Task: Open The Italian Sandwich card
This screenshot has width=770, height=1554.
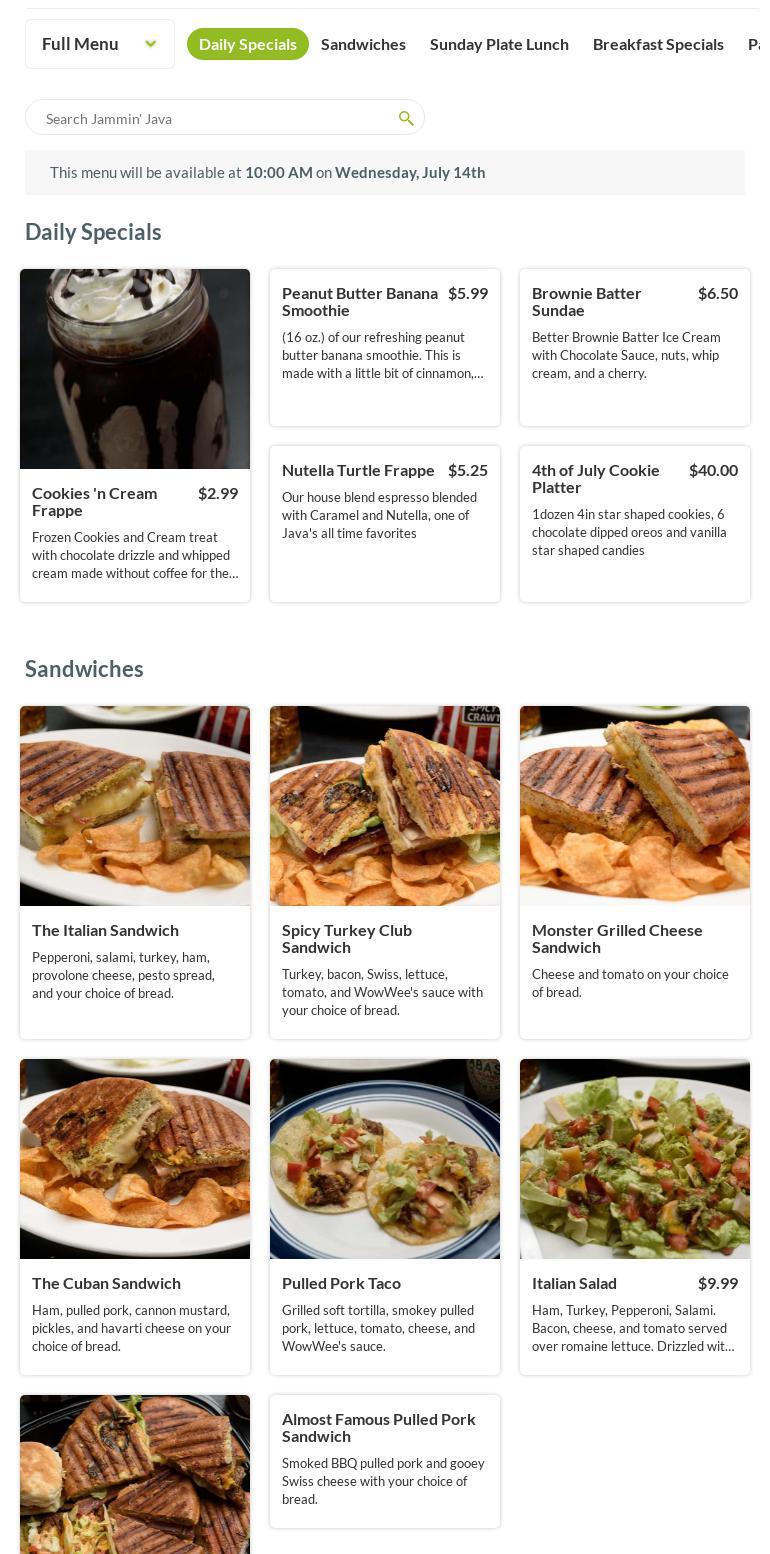Action: point(135,871)
